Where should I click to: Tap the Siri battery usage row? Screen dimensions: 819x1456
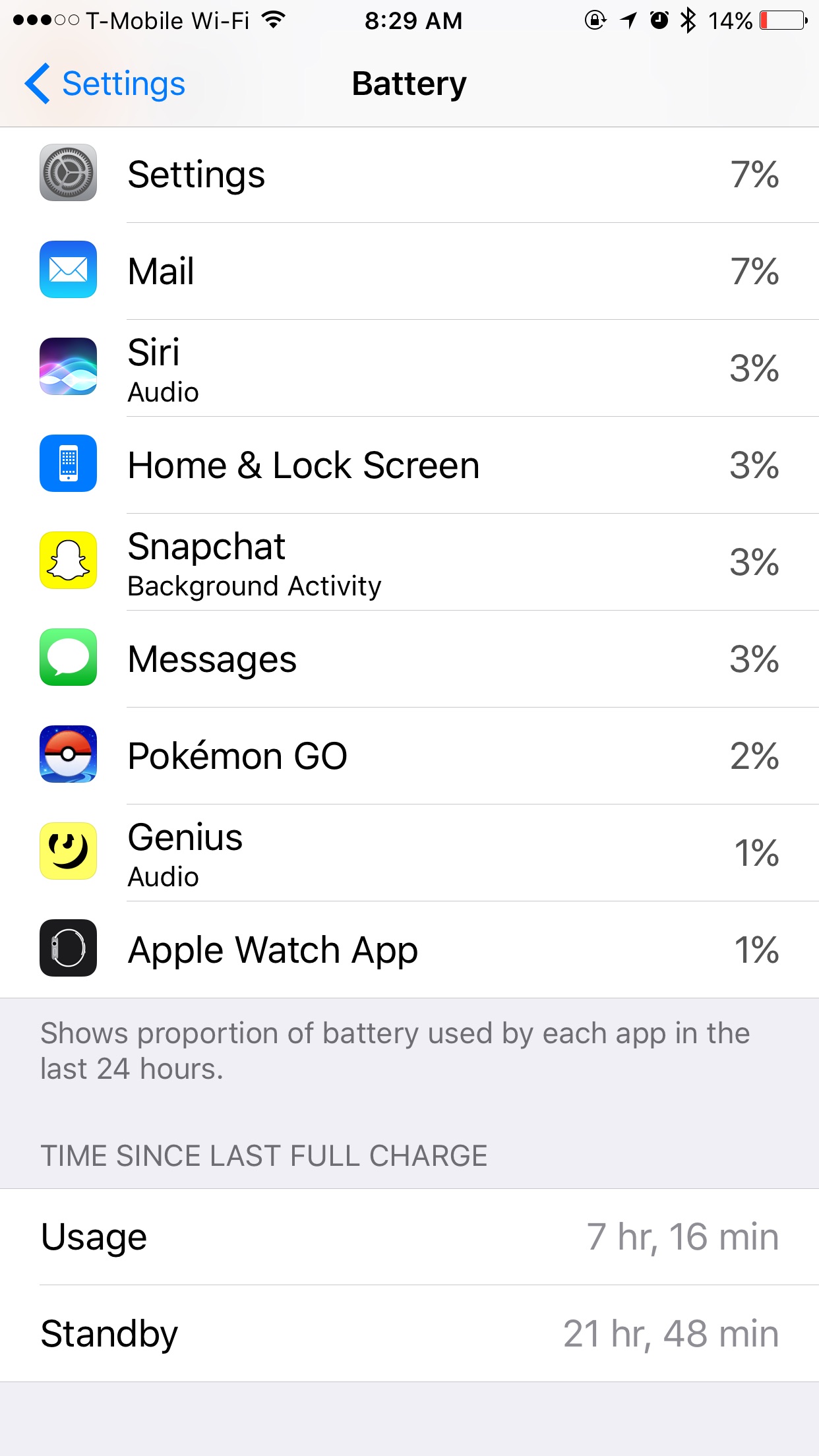(x=409, y=368)
